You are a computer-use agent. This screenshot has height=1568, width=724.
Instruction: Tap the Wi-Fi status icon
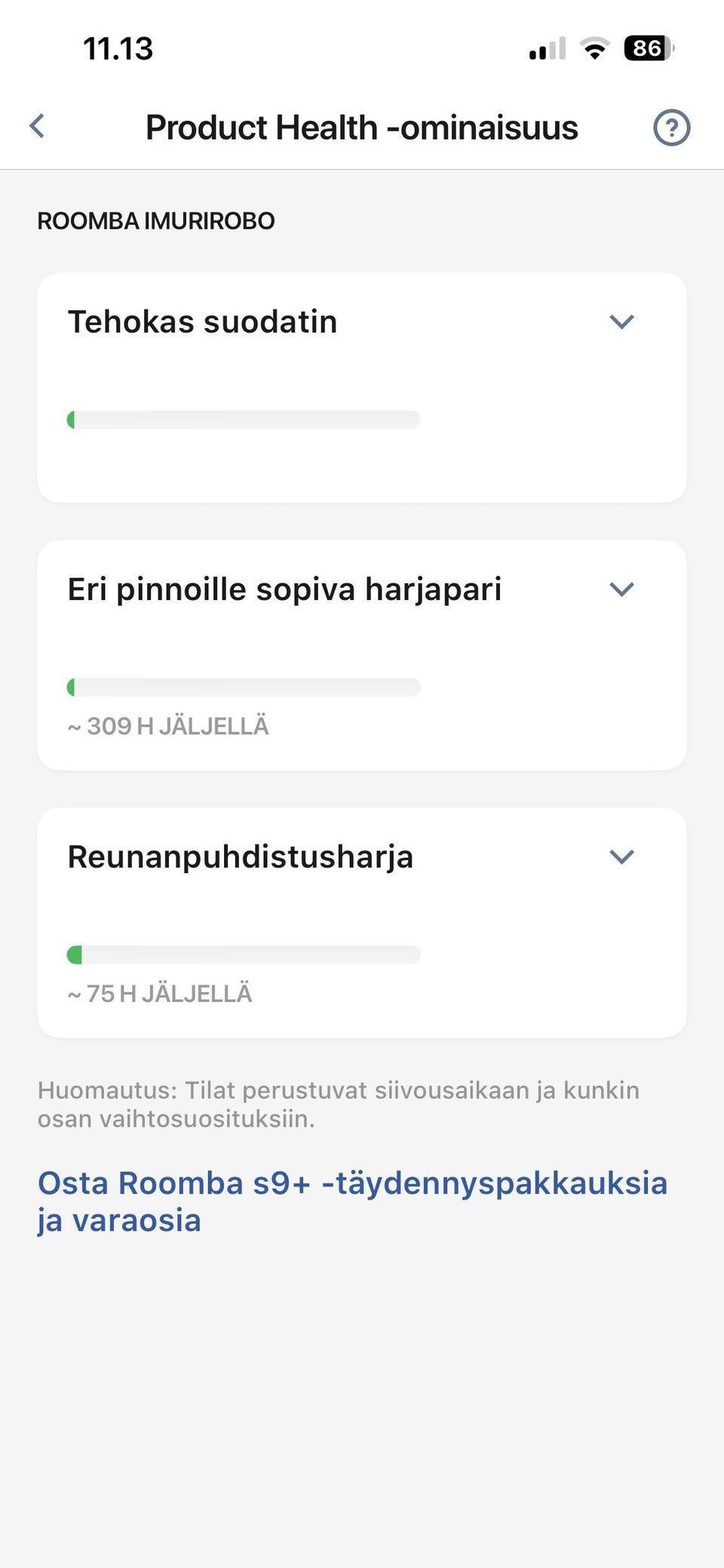[x=593, y=48]
